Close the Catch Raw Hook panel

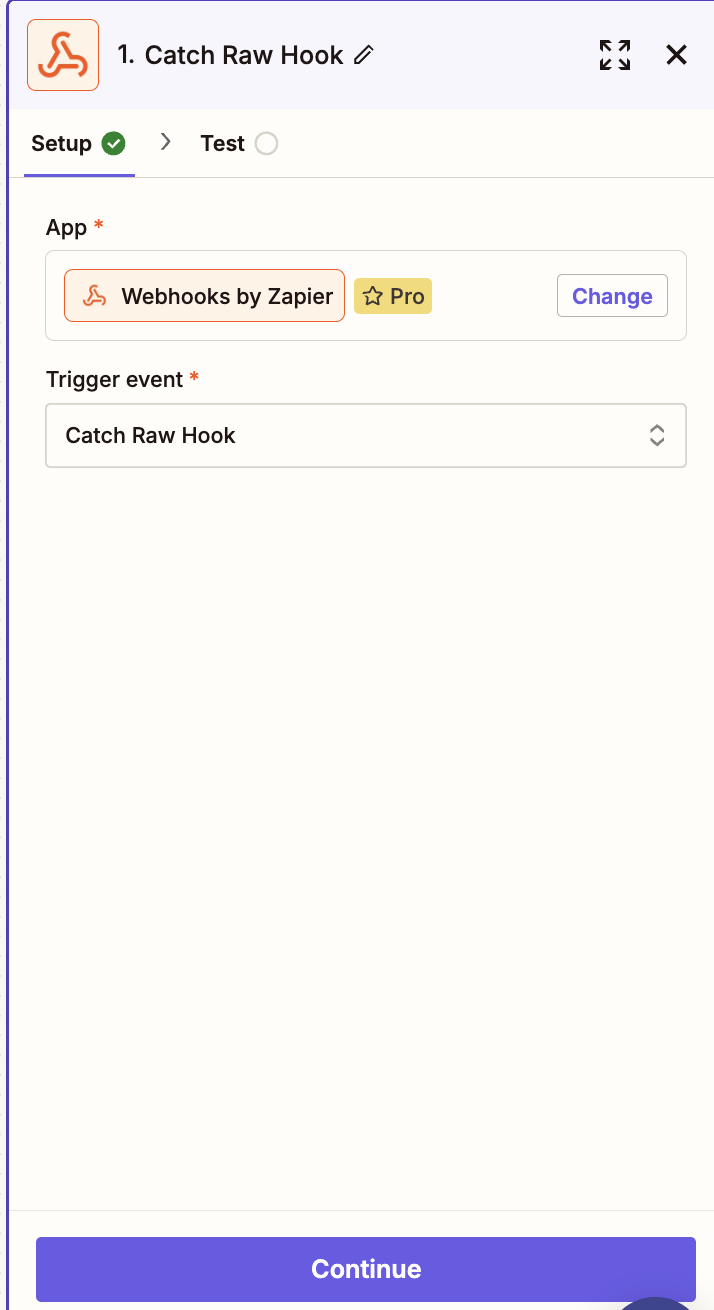tap(677, 55)
